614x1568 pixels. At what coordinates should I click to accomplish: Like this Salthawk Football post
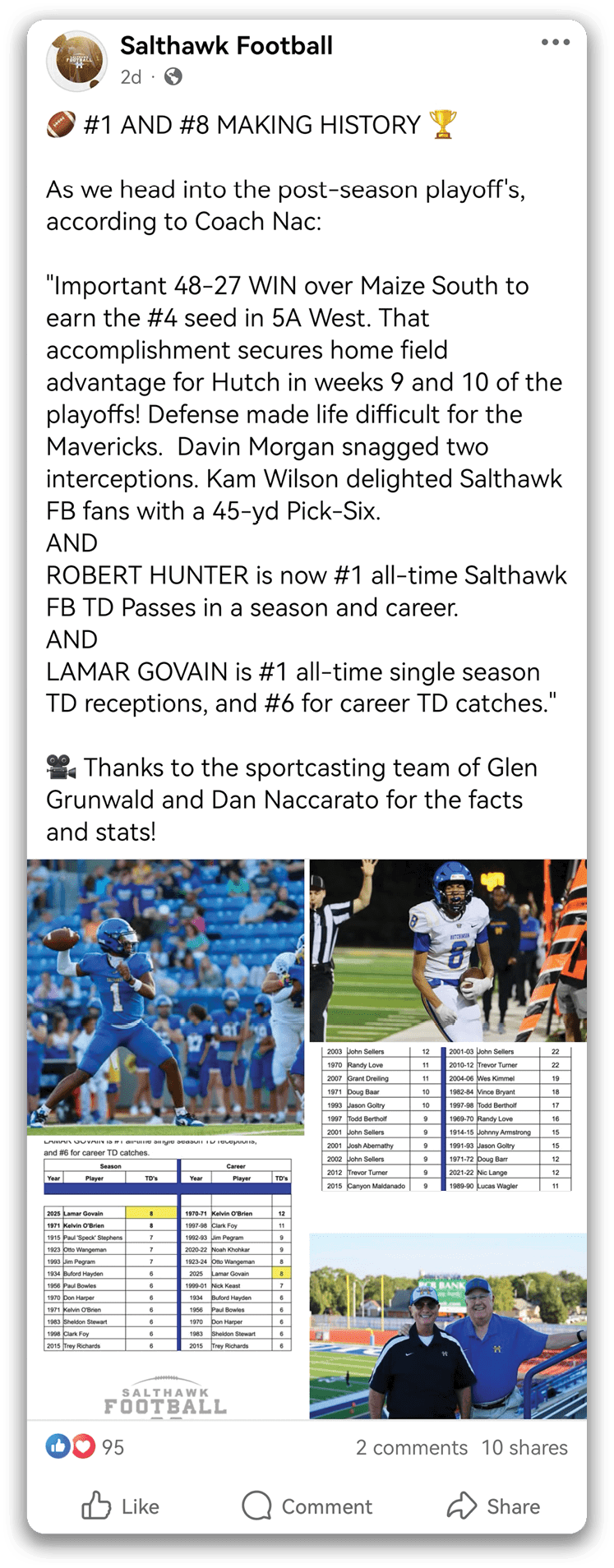coord(120,1506)
